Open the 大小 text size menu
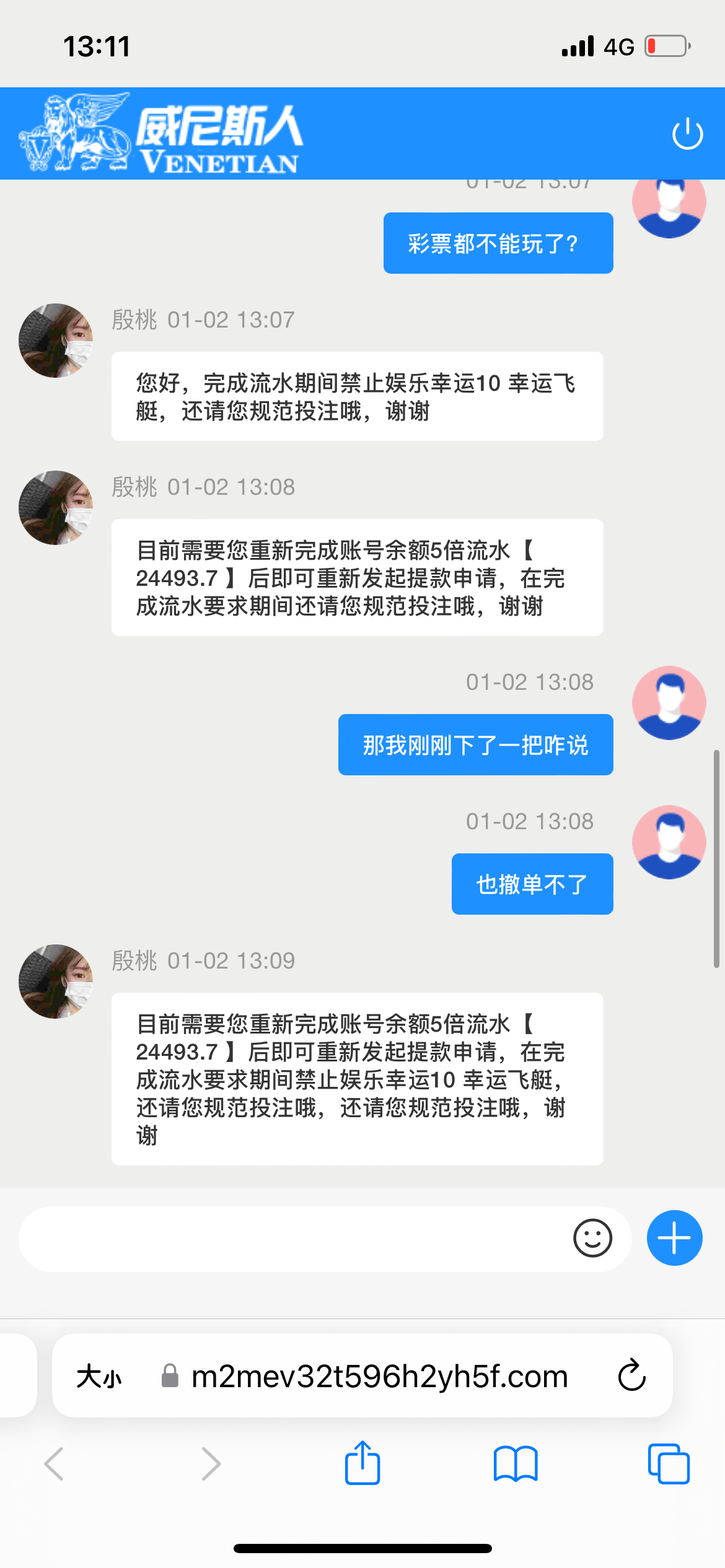 [x=100, y=1377]
